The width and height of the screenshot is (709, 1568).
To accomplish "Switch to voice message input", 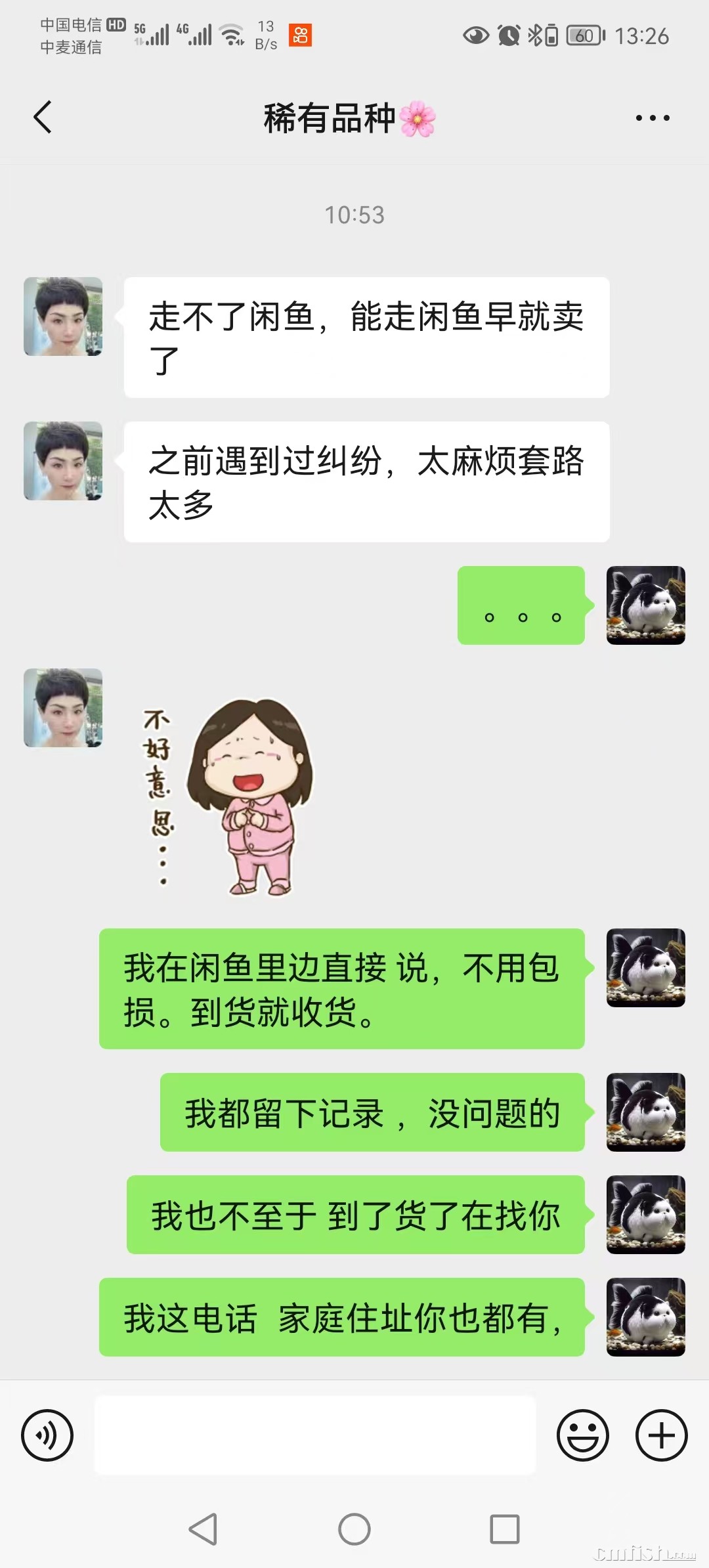I will pyautogui.click(x=47, y=1435).
